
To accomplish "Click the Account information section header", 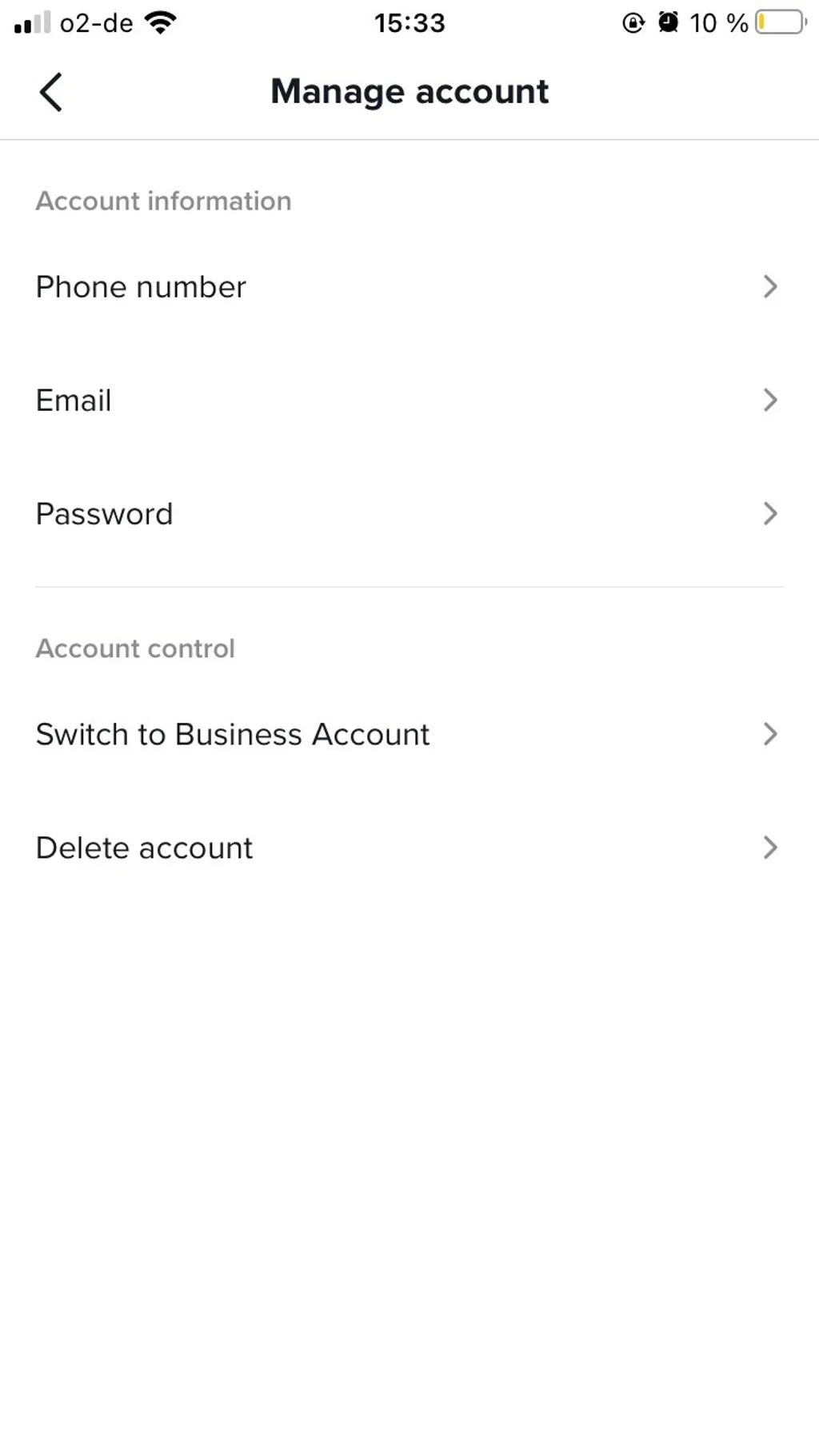I will pyautogui.click(x=162, y=201).
